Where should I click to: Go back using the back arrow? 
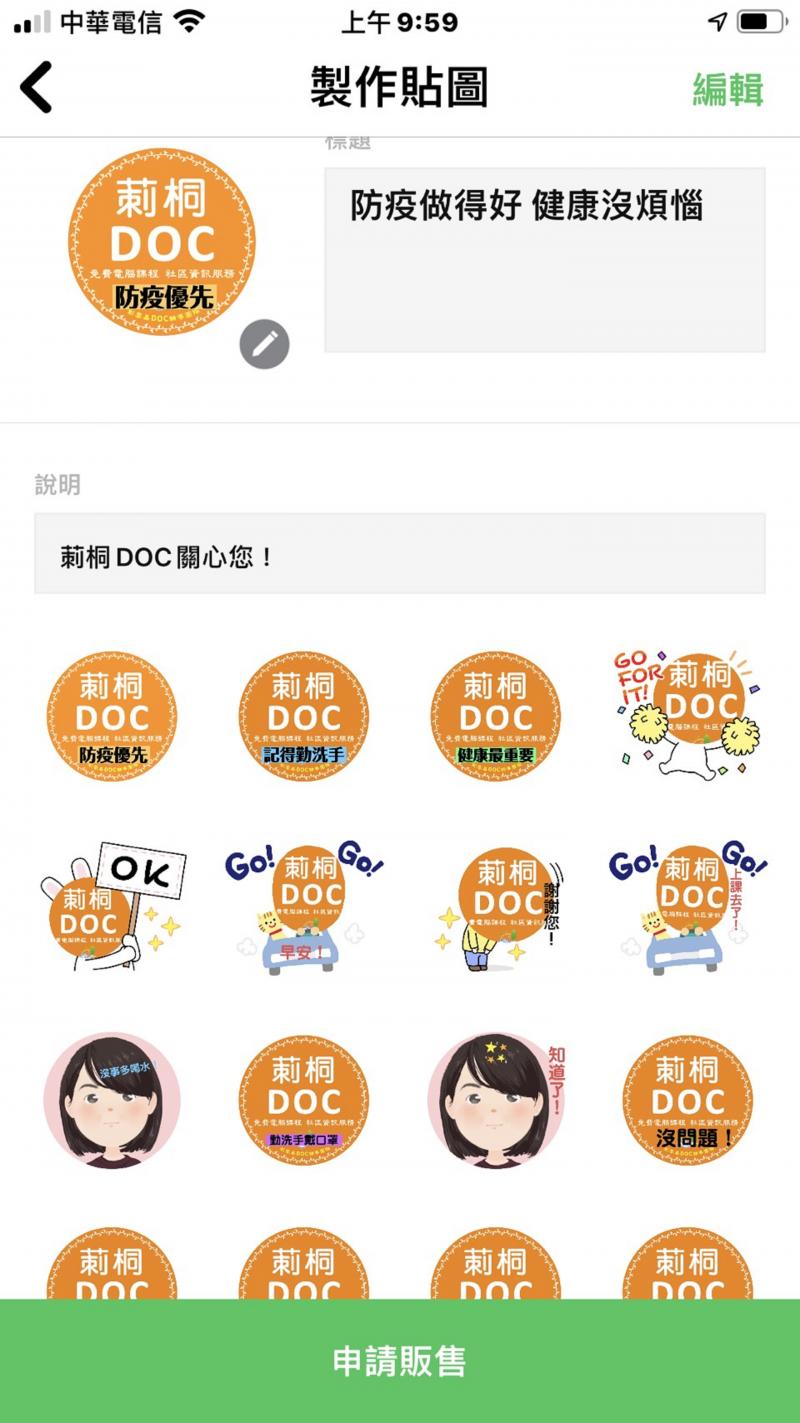tap(37, 88)
